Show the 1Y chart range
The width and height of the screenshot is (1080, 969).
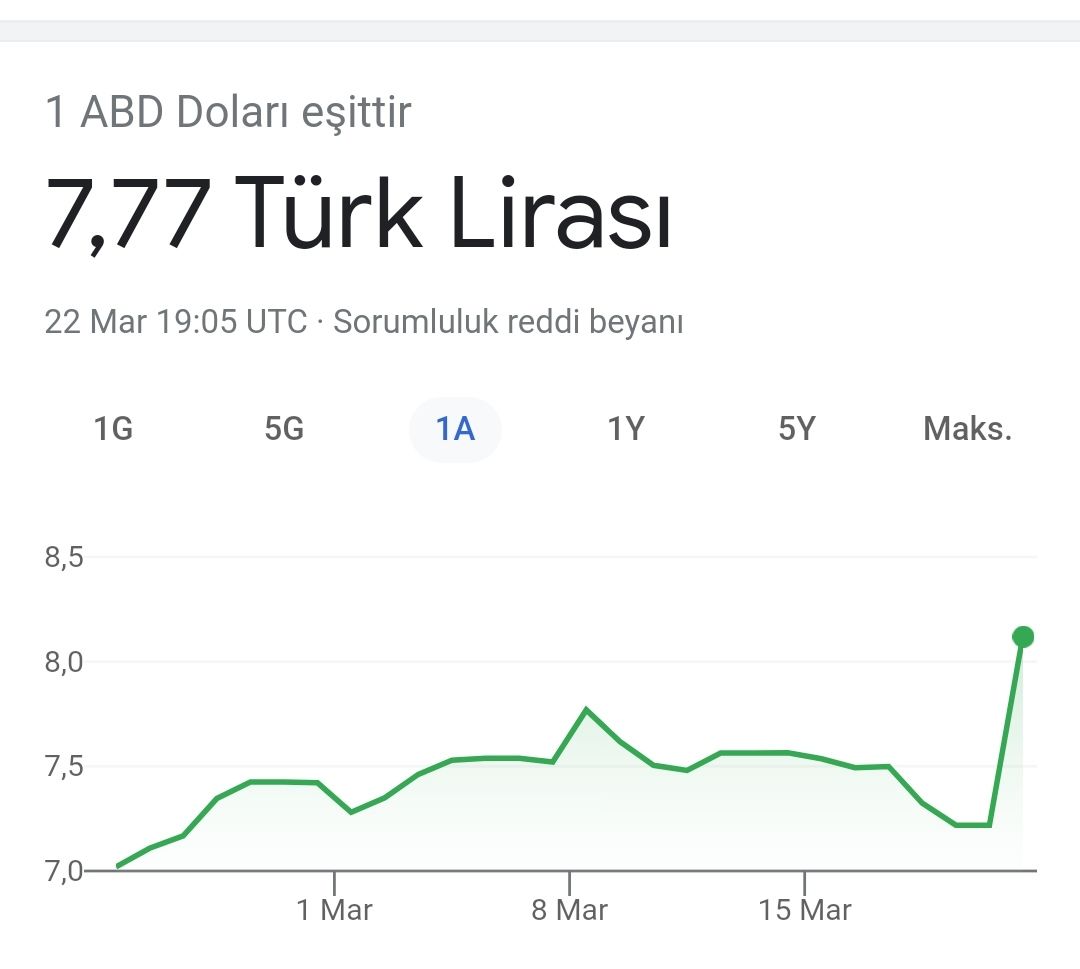pyautogui.click(x=626, y=429)
